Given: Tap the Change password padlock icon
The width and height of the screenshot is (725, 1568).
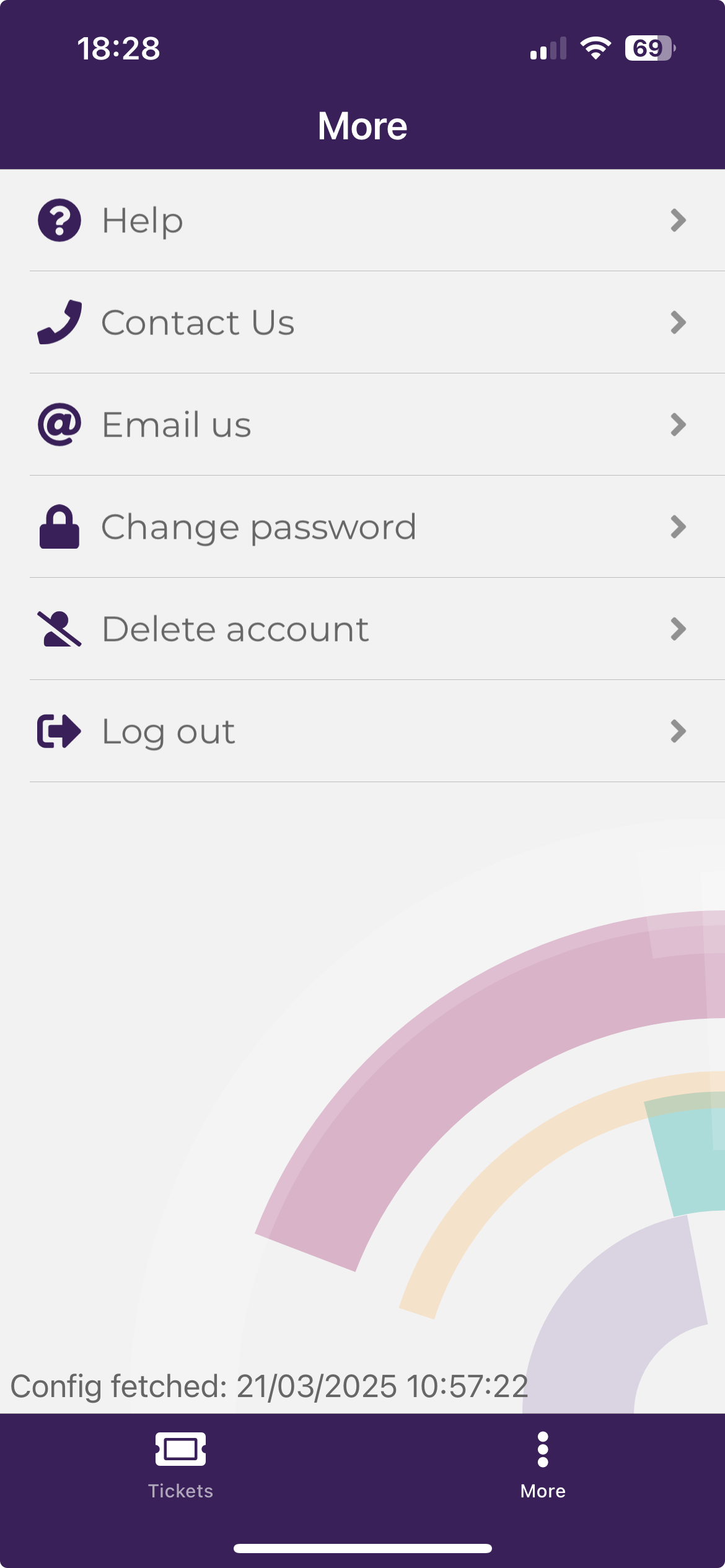Looking at the screenshot, I should (59, 527).
